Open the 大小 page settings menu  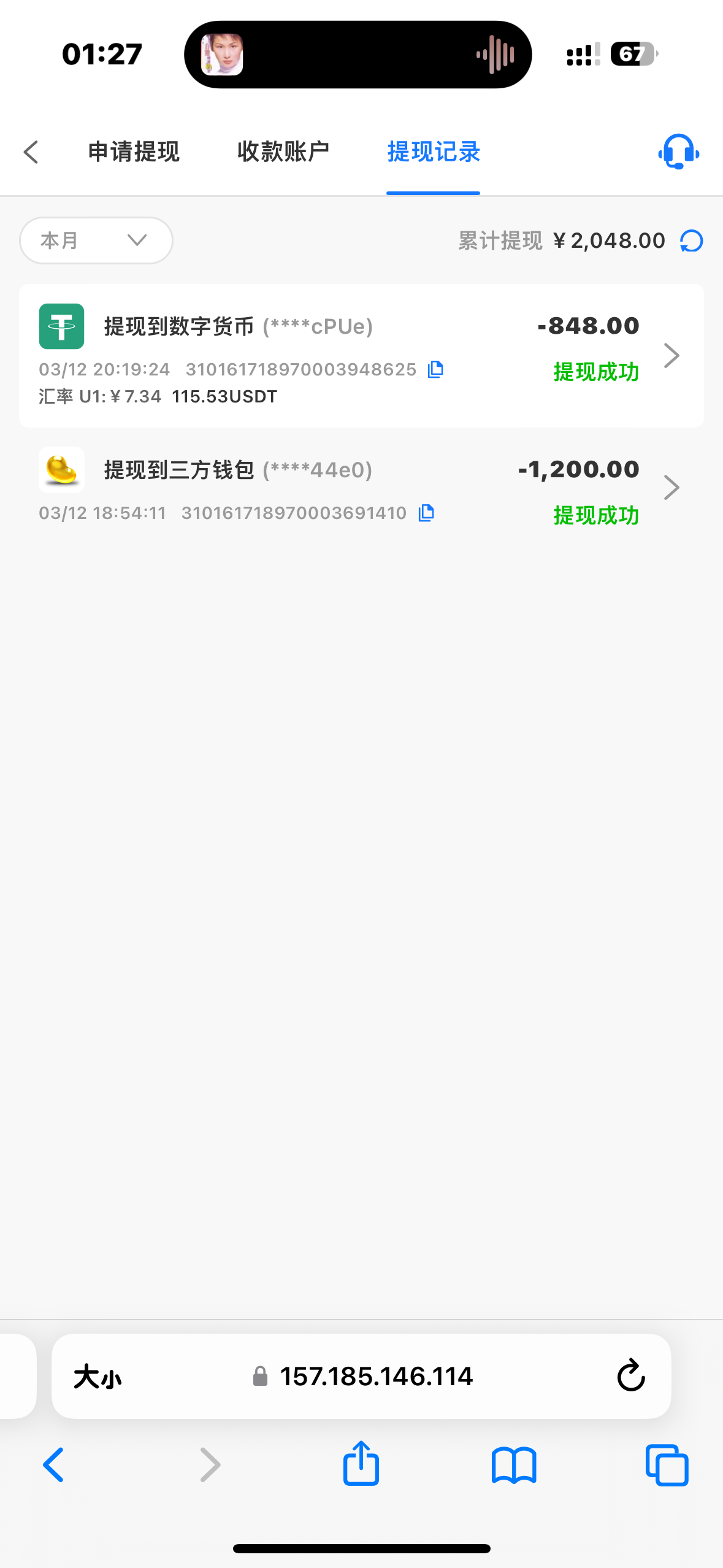tap(98, 1377)
